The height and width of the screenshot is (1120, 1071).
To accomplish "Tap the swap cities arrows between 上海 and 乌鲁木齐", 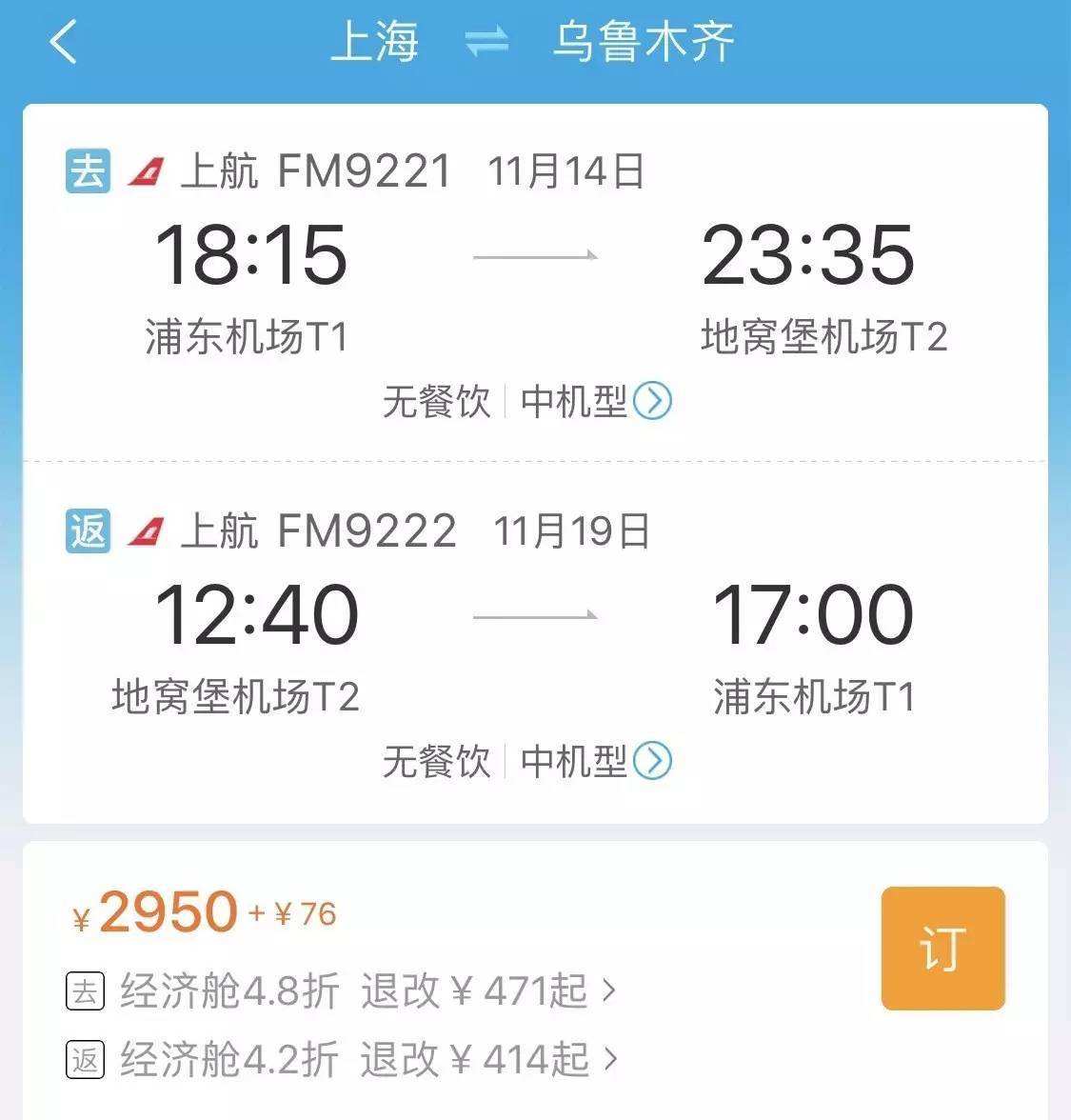I will 486,40.
